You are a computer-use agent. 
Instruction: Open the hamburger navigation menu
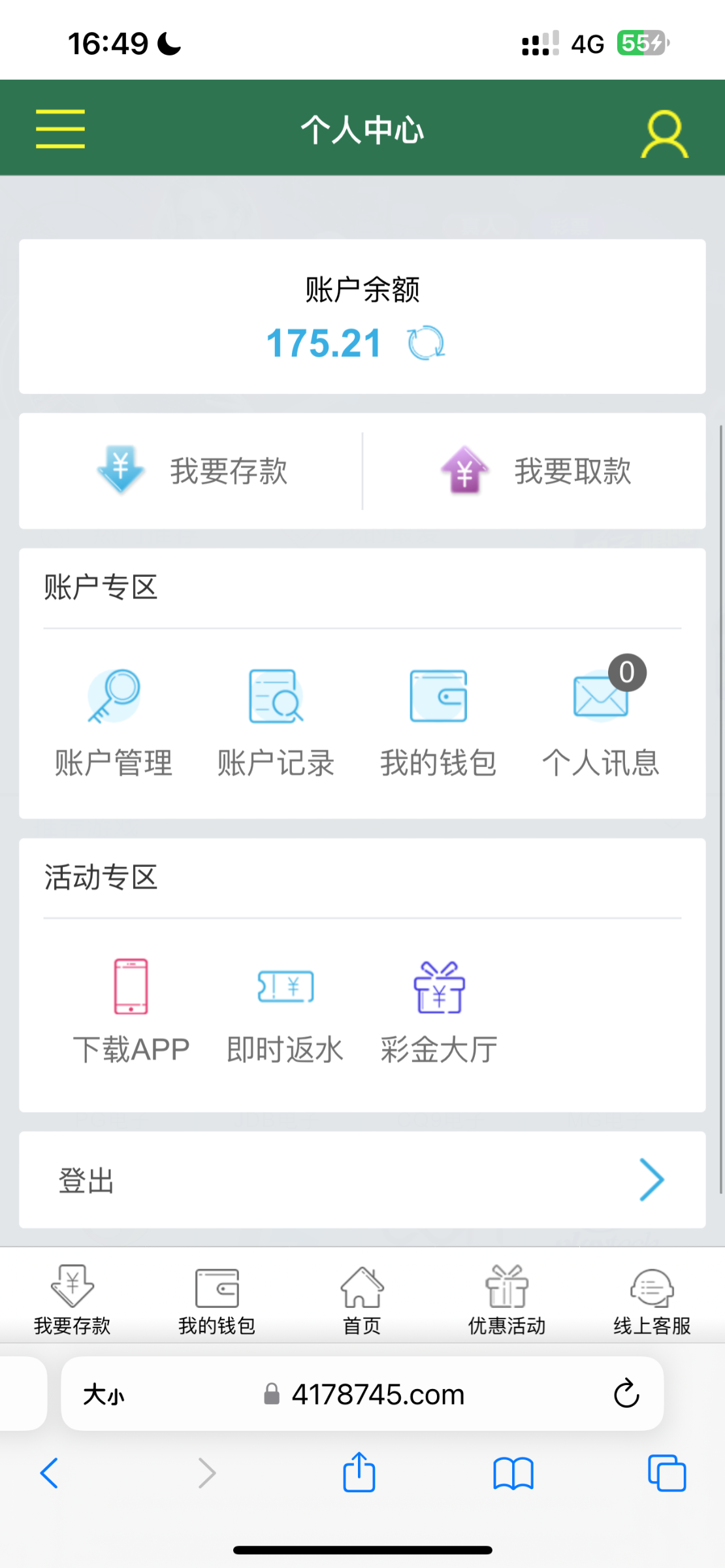(60, 129)
